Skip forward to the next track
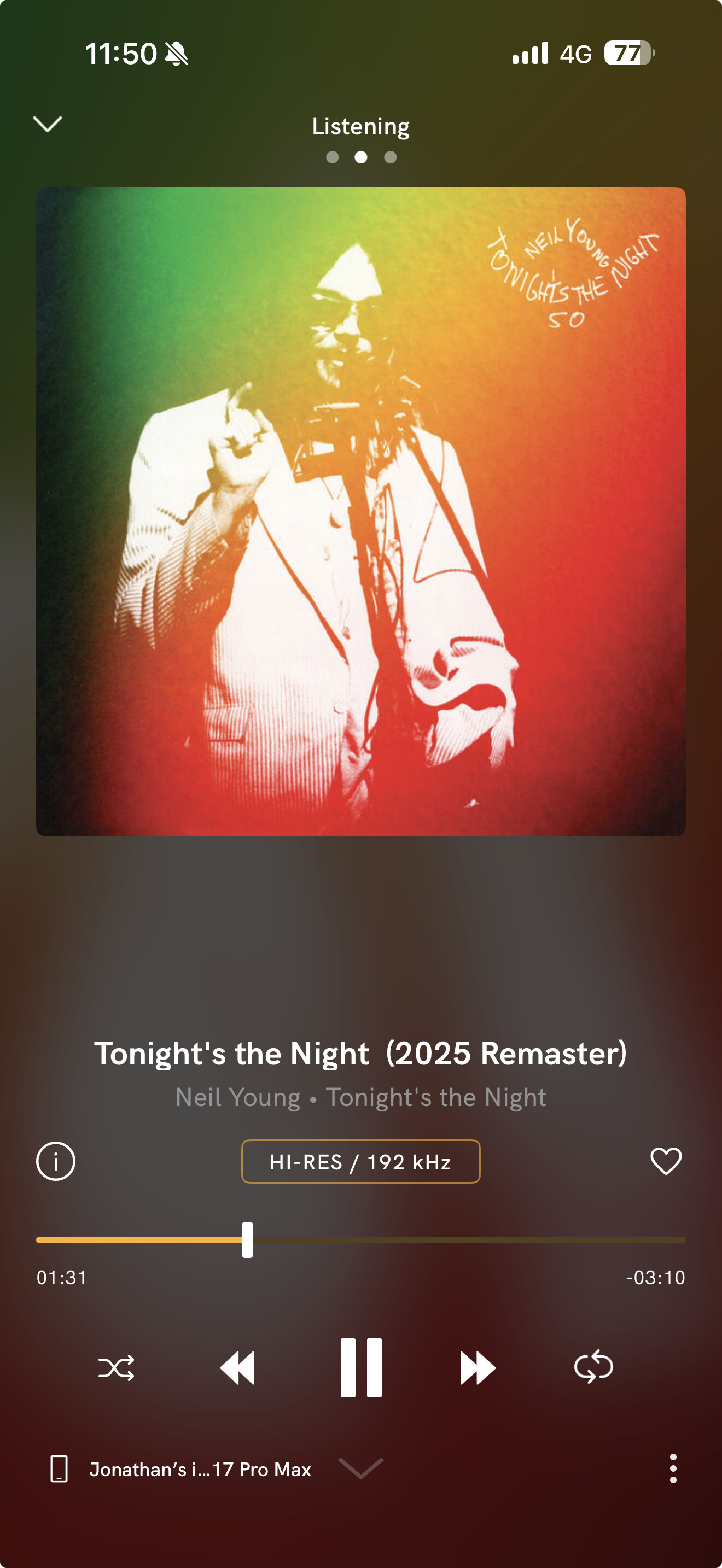This screenshot has height=1568, width=722. point(478,1368)
